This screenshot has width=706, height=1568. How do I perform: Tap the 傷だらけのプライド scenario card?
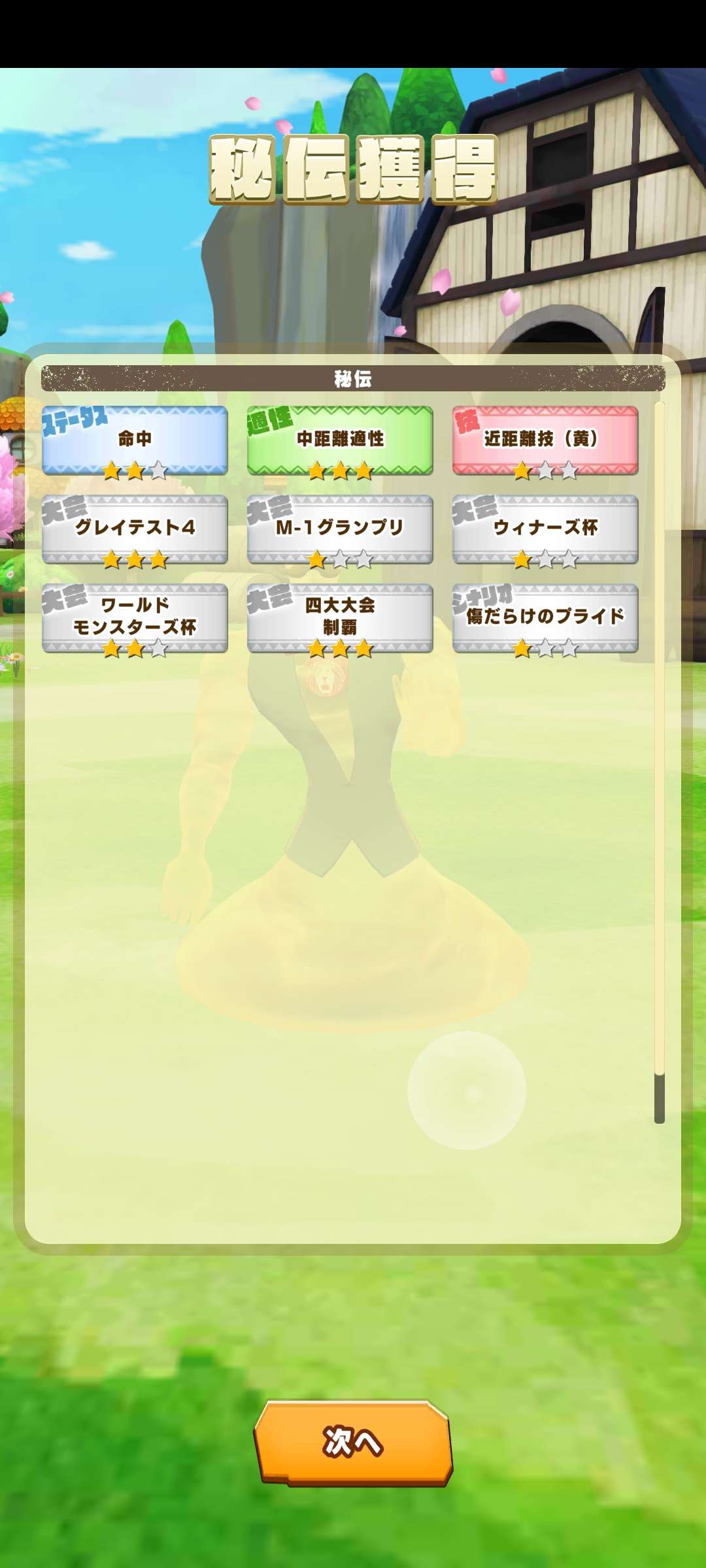coord(545,618)
